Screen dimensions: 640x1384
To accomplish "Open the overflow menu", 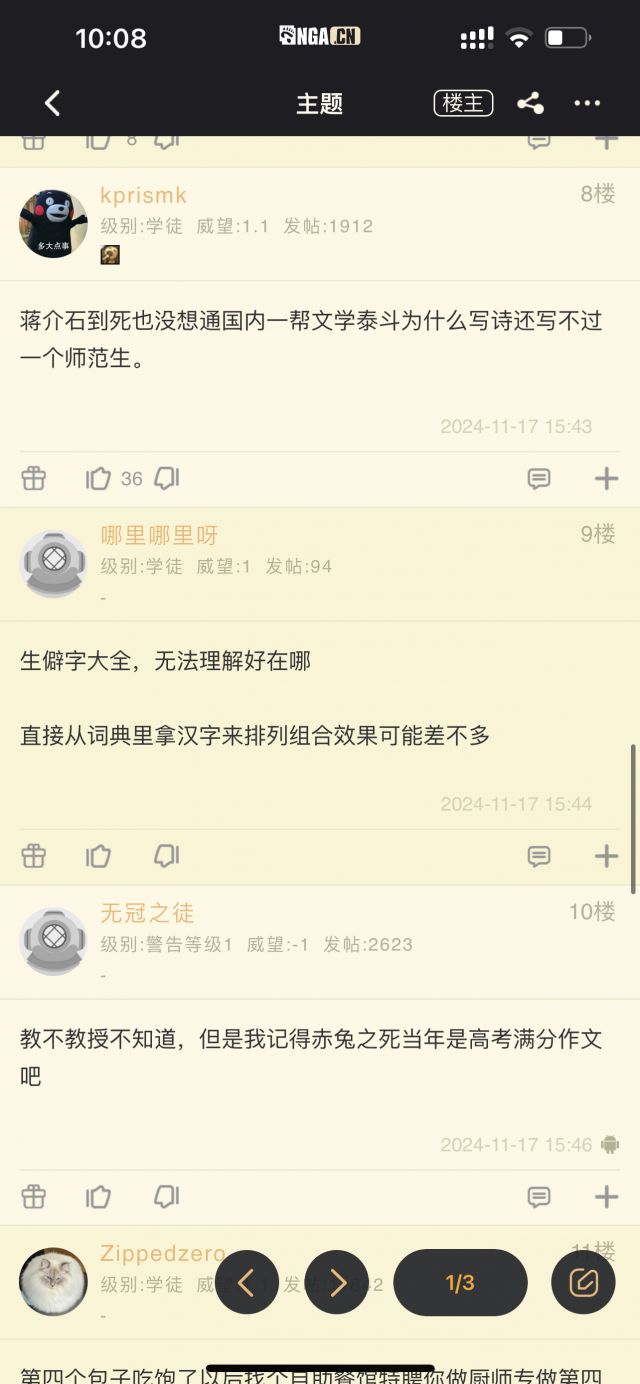I will [587, 103].
